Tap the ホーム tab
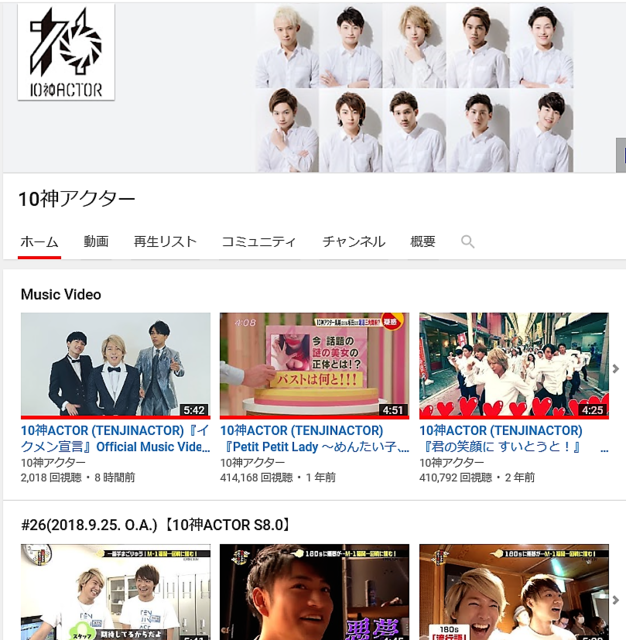626x640 pixels. pyautogui.click(x=40, y=242)
